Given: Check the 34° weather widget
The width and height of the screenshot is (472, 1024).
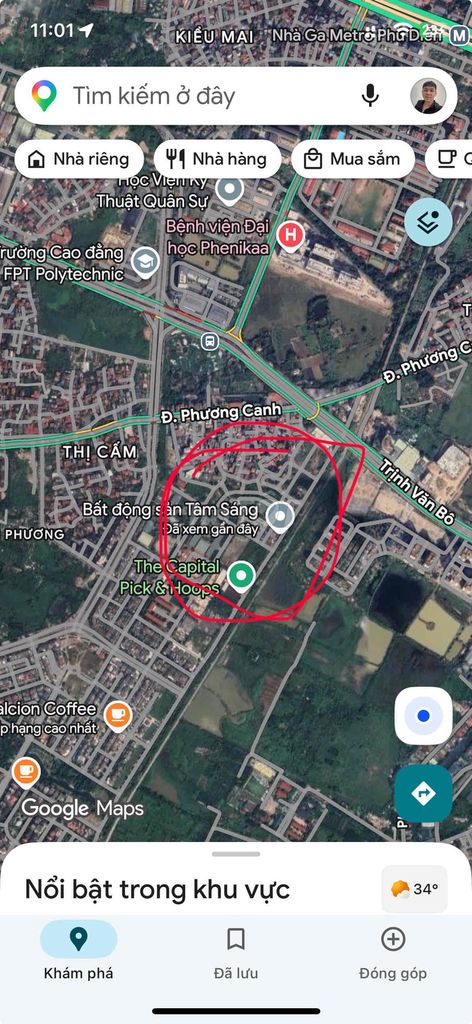Looking at the screenshot, I should tap(415, 889).
